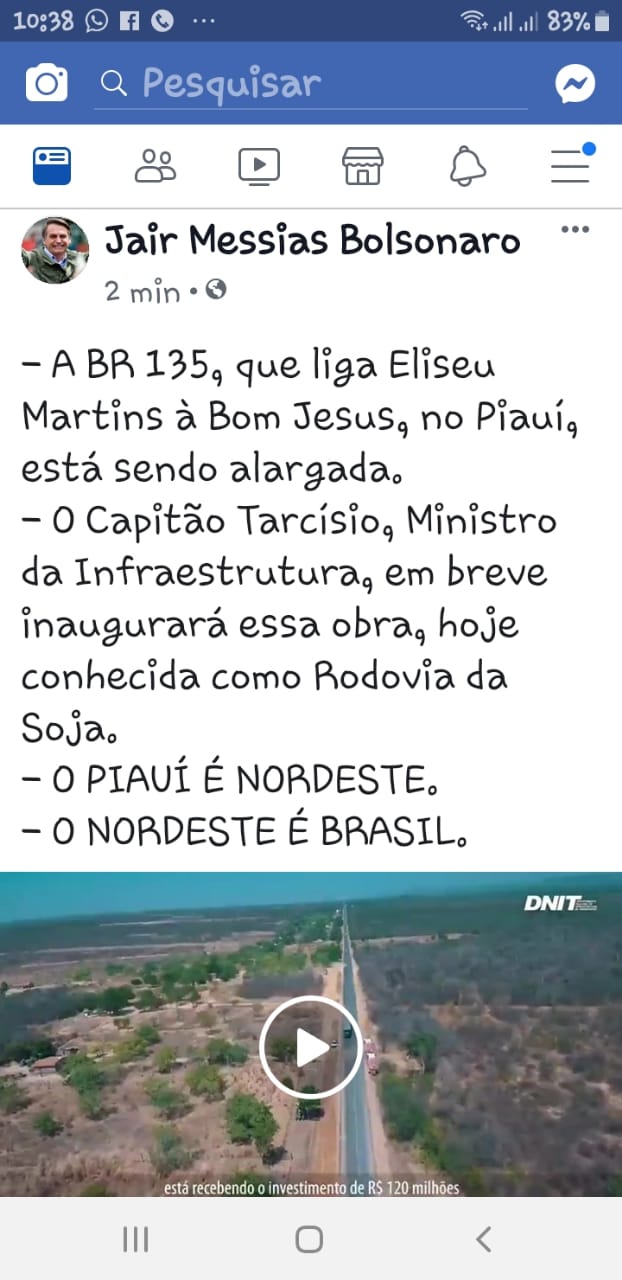622x1280 pixels.
Task: Switch to the Marketplace tab
Action: point(363,166)
